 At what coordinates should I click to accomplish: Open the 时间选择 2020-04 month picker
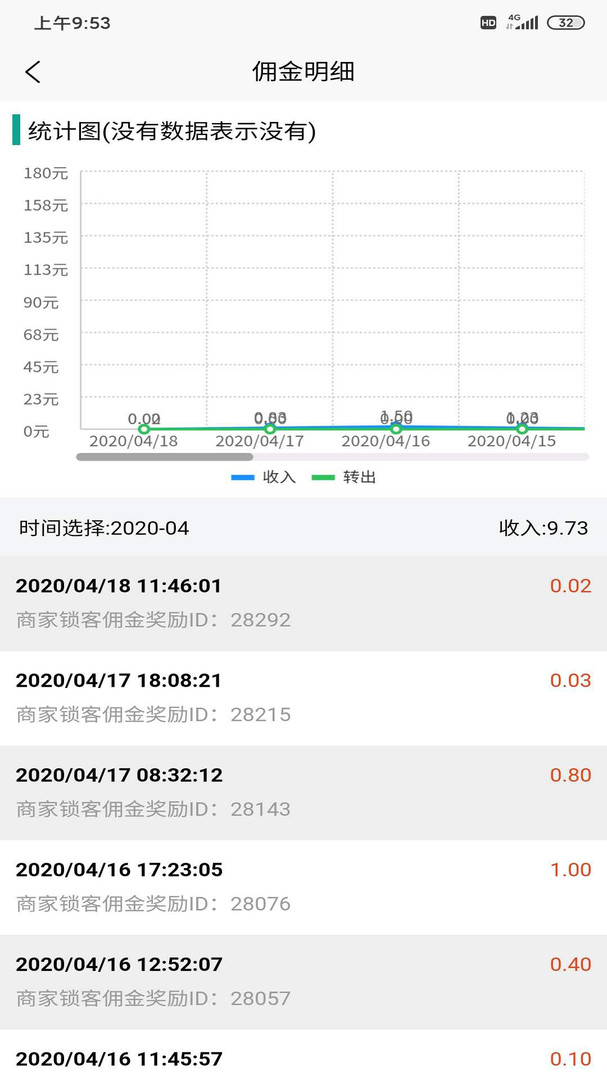coord(104,528)
